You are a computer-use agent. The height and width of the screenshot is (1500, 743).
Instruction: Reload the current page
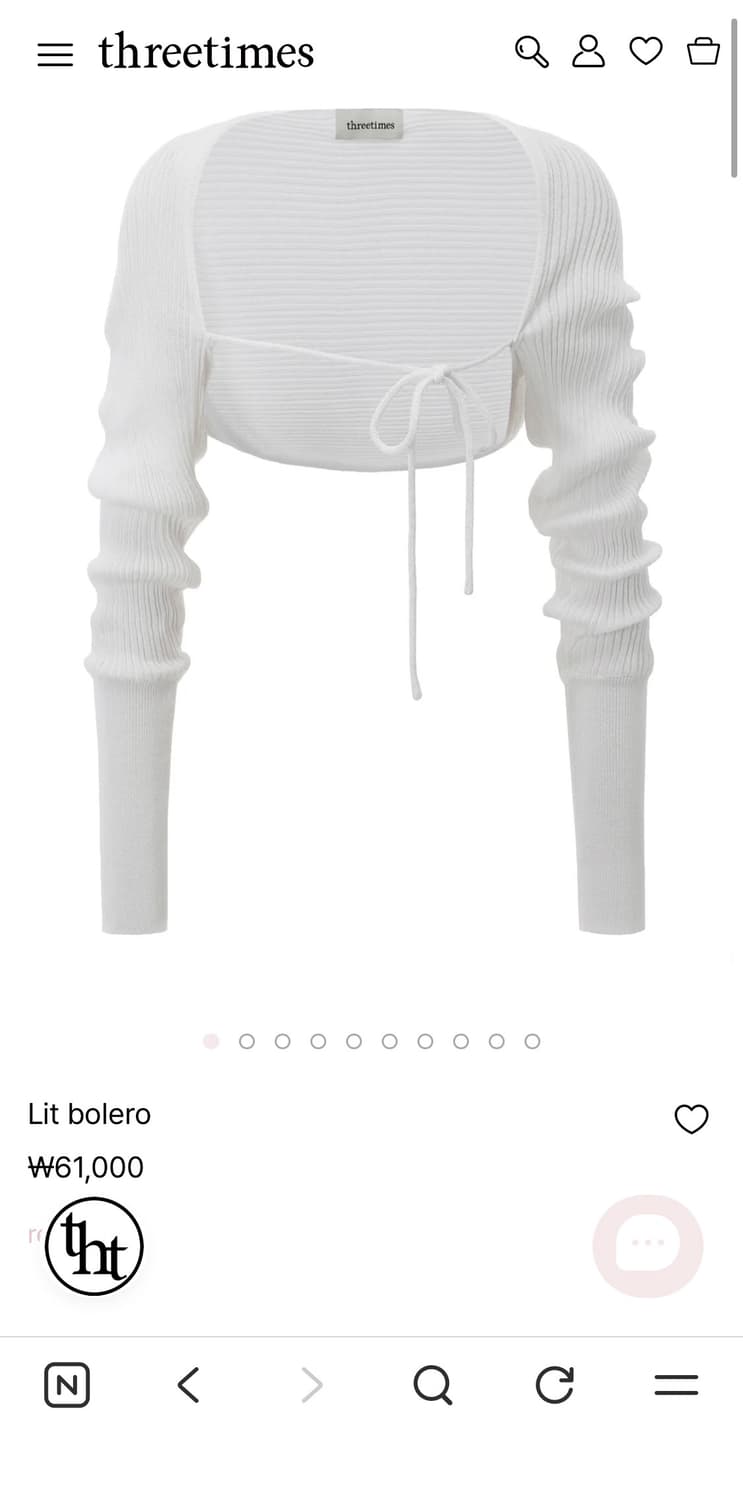point(554,1386)
